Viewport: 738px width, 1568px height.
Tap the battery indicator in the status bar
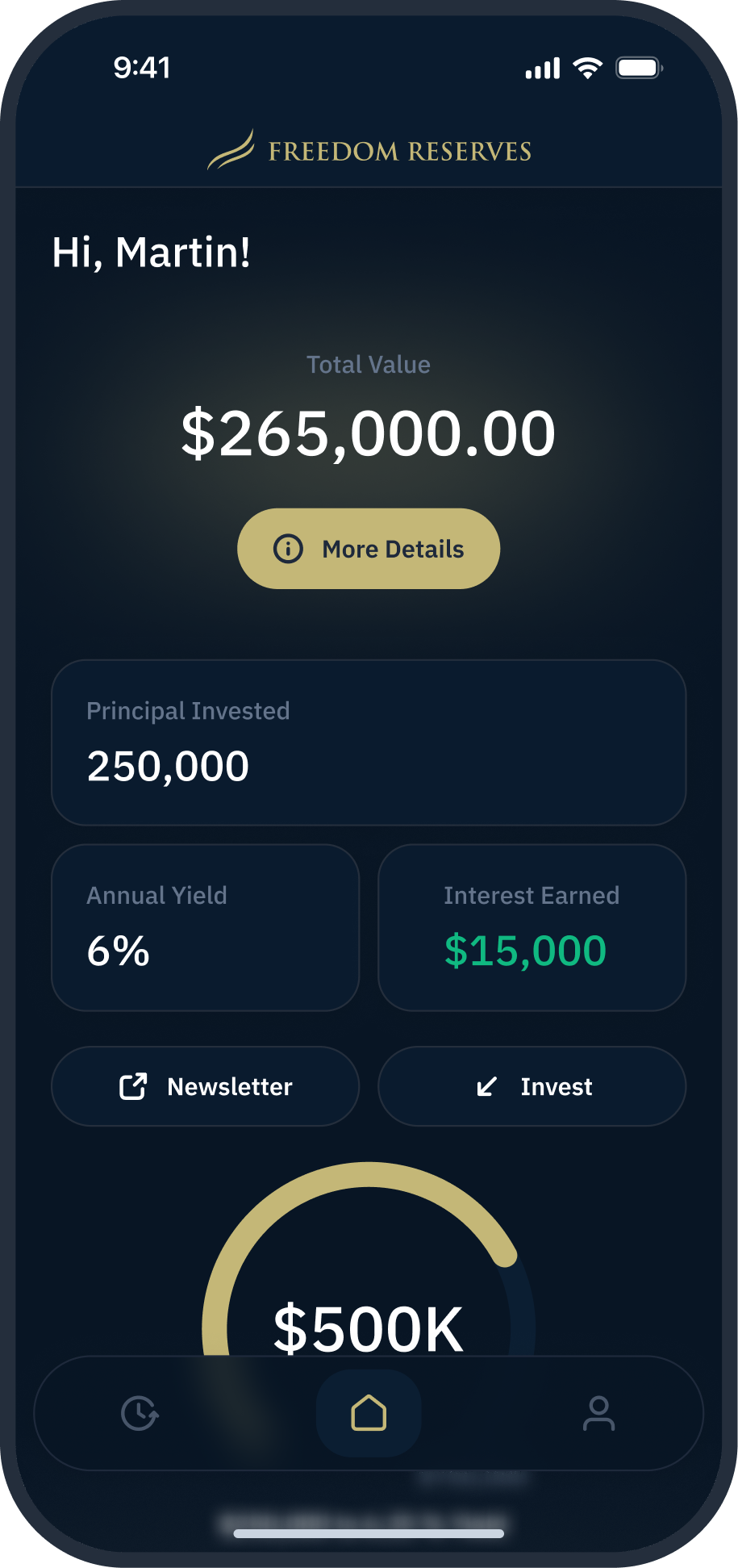(x=640, y=69)
